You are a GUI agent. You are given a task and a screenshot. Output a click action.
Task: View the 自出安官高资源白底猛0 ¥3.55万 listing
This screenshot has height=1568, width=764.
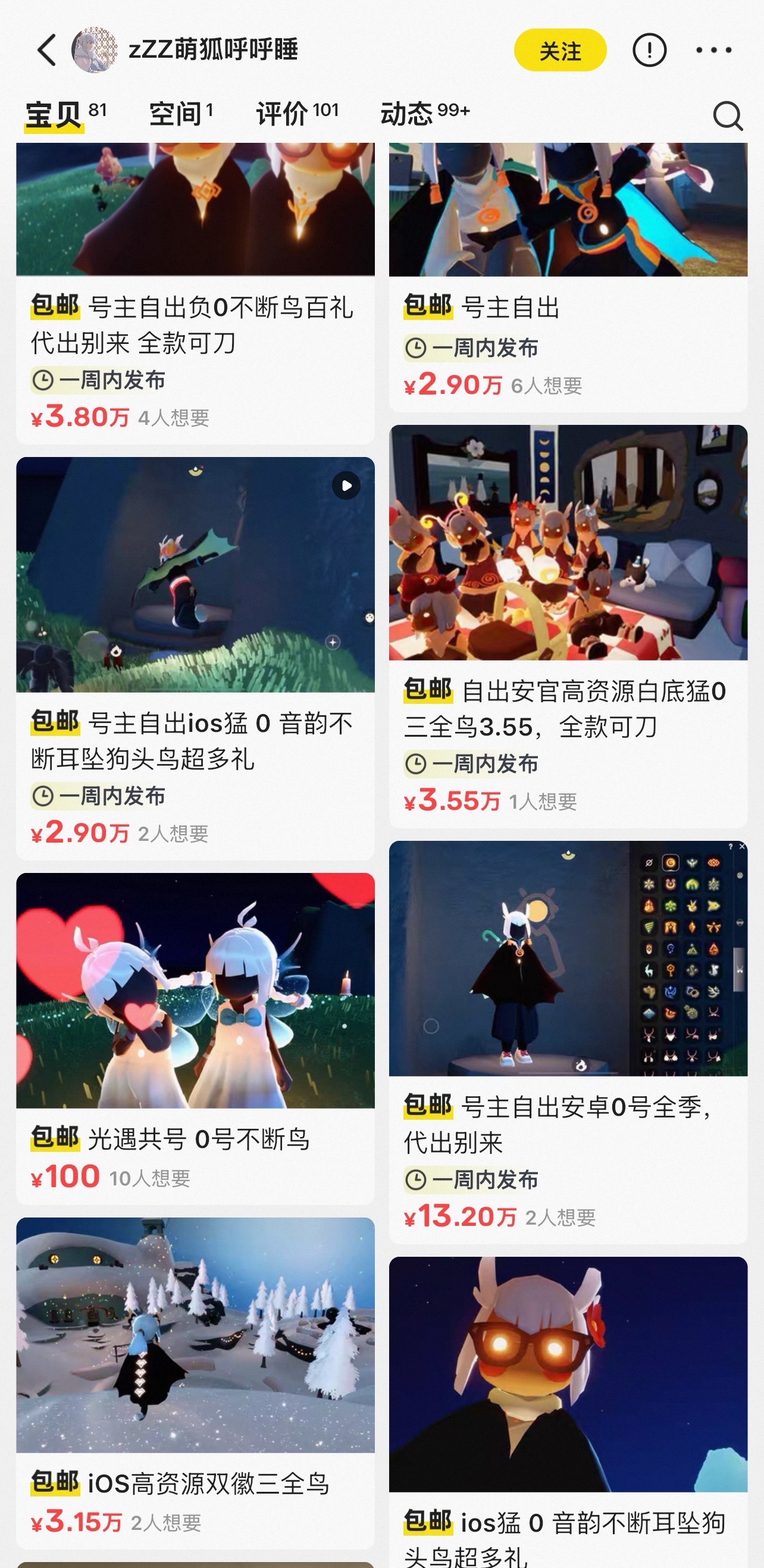(x=568, y=626)
